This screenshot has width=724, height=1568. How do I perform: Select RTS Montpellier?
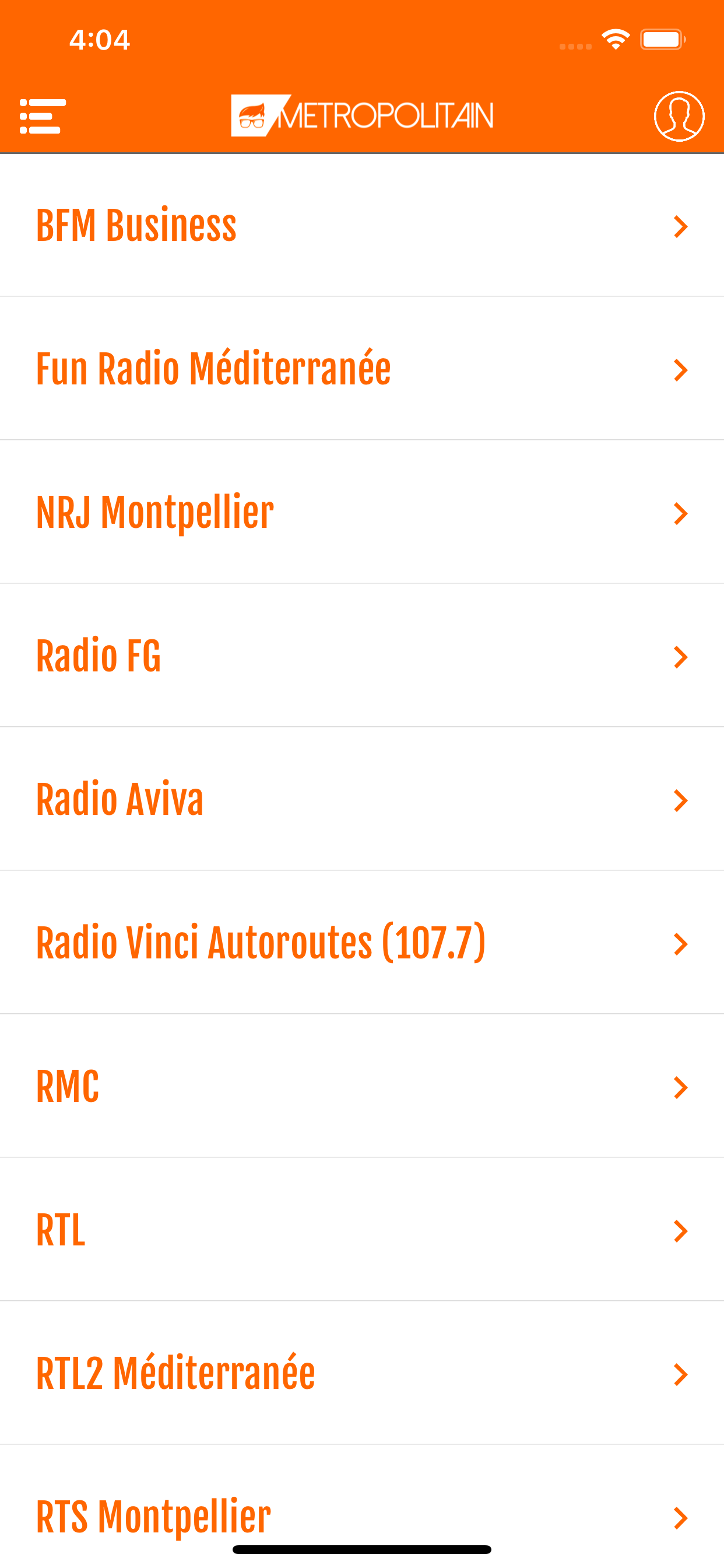[362, 1507]
